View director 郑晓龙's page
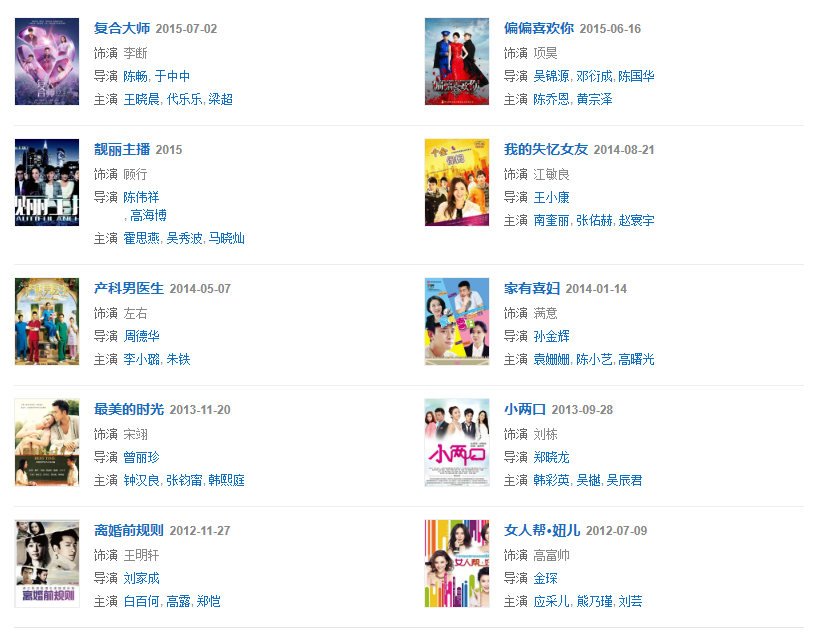The width and height of the screenshot is (816, 633). click(x=552, y=457)
